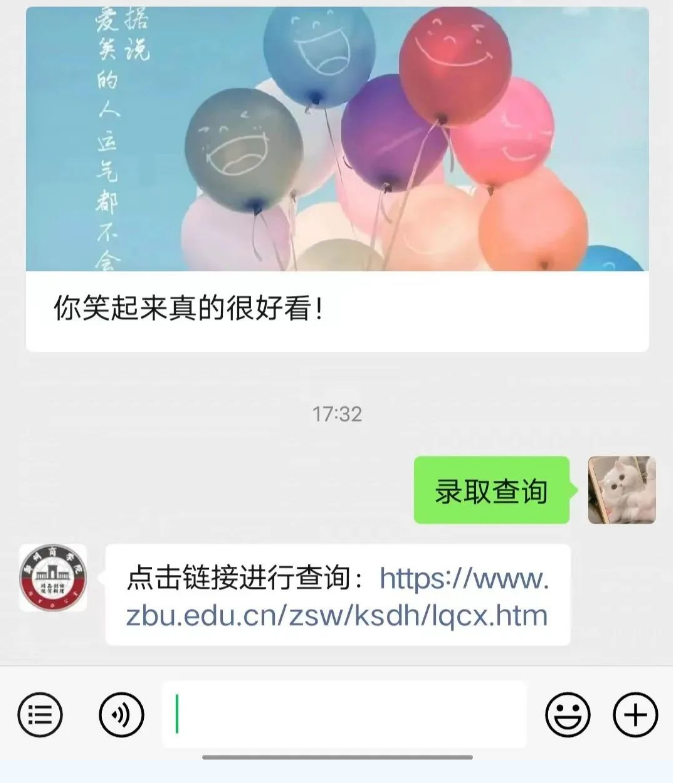Focus the message text field
Screen dimensions: 673x783
(x=344, y=714)
